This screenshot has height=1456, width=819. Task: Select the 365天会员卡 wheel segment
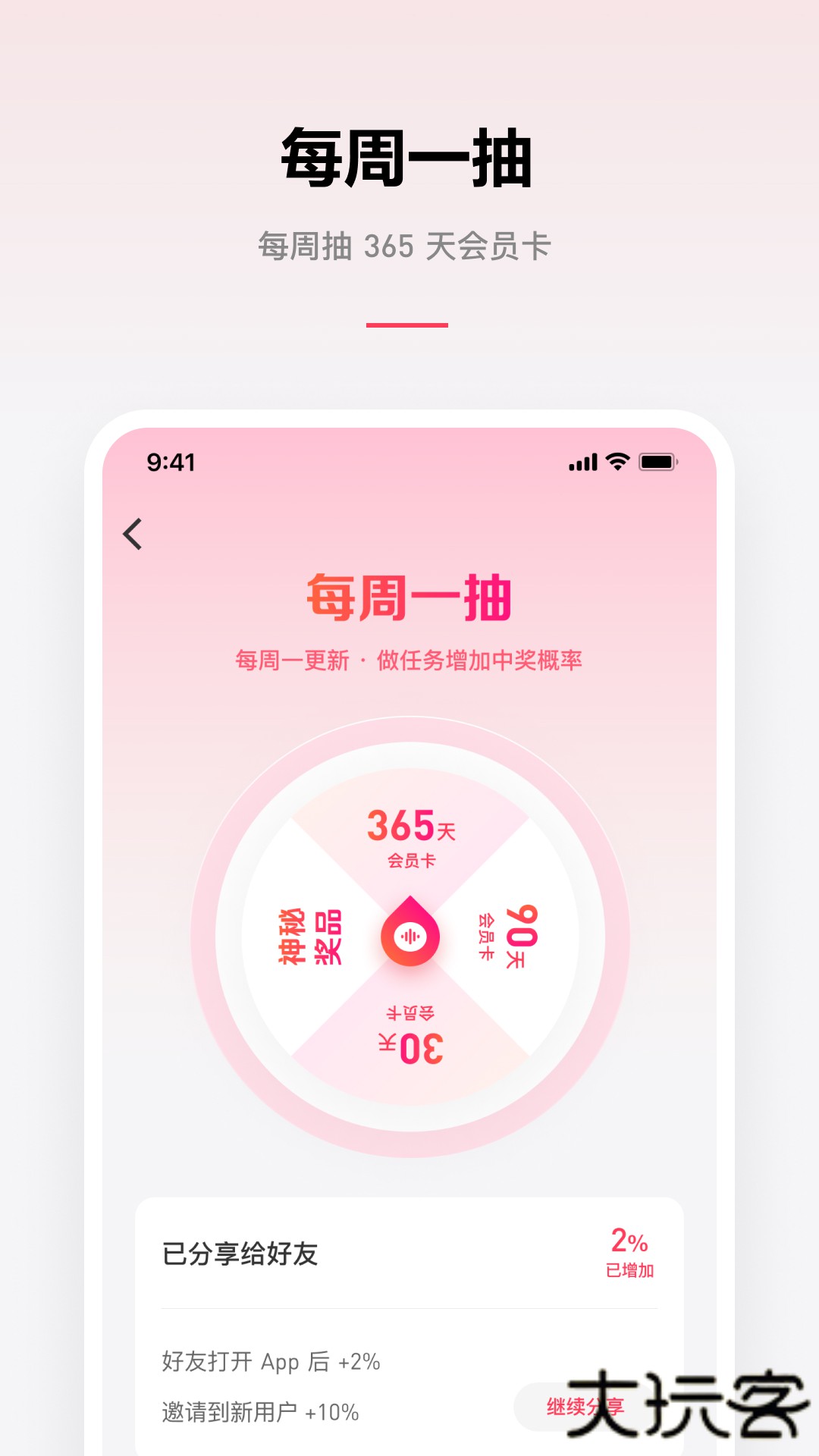click(x=409, y=838)
